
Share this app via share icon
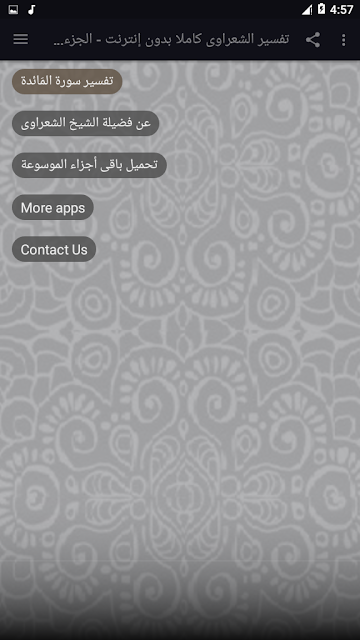313,40
